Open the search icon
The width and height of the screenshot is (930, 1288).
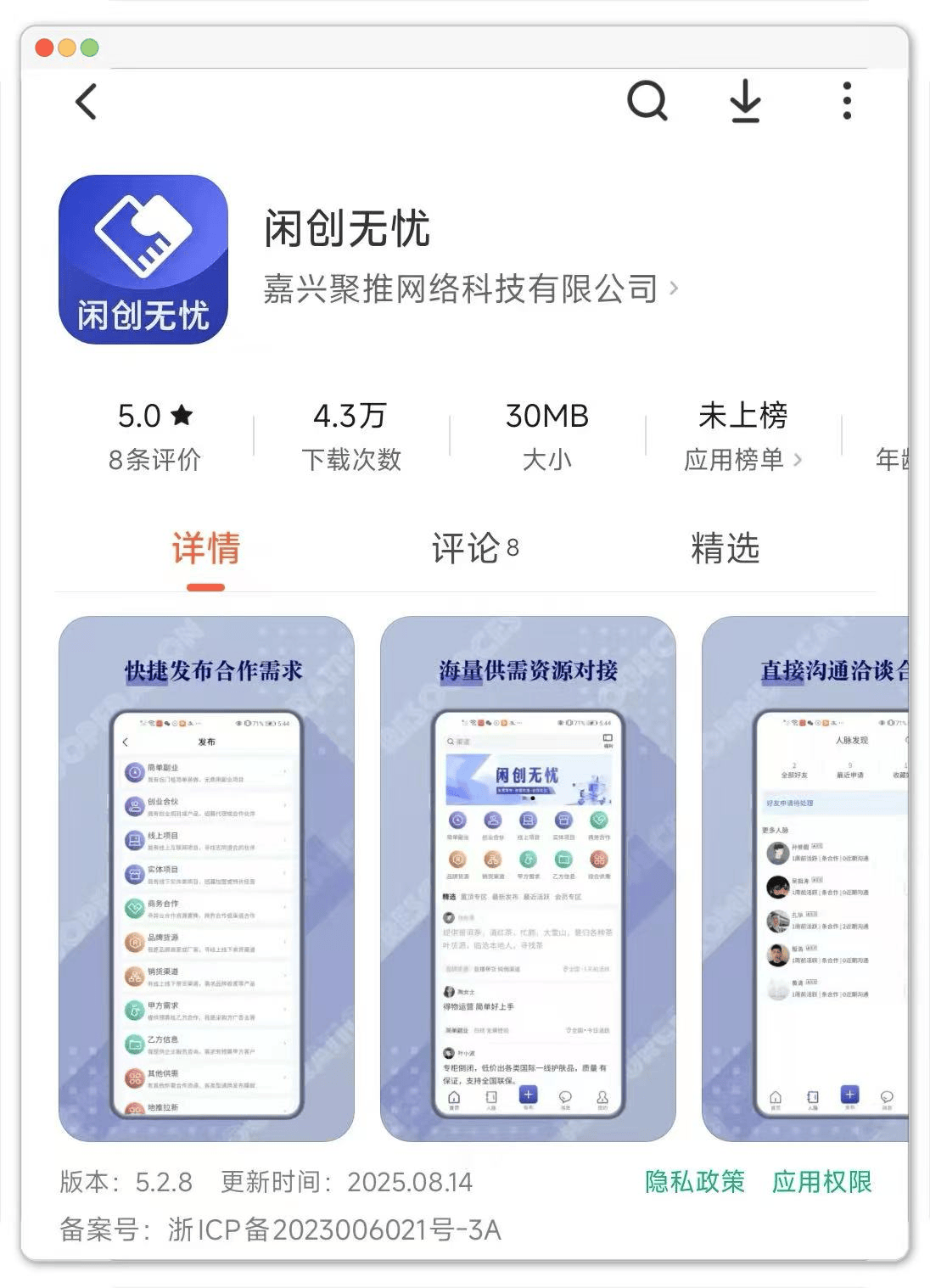[647, 101]
